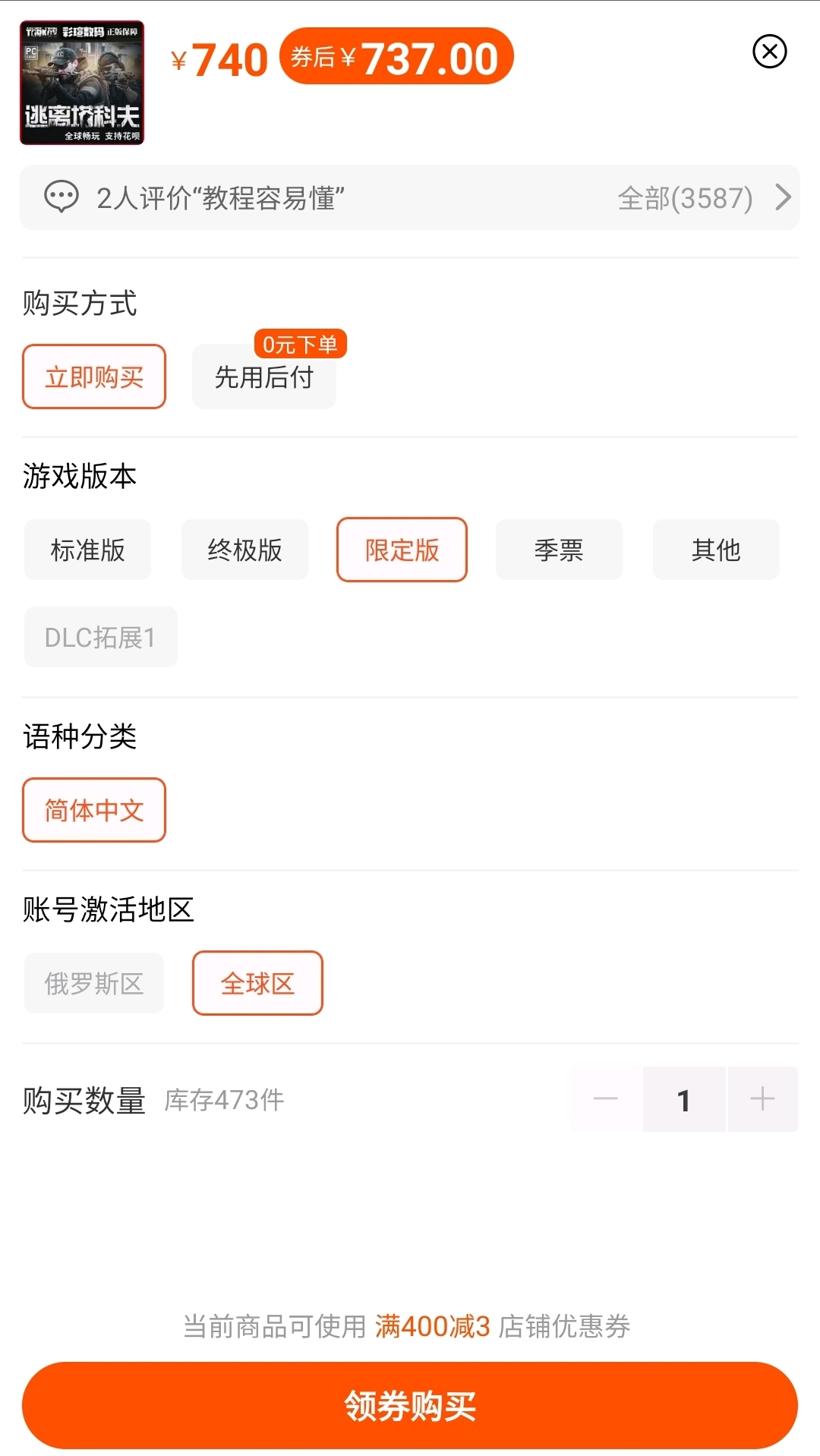Increase purchase quantity with plus button

coord(762,1099)
